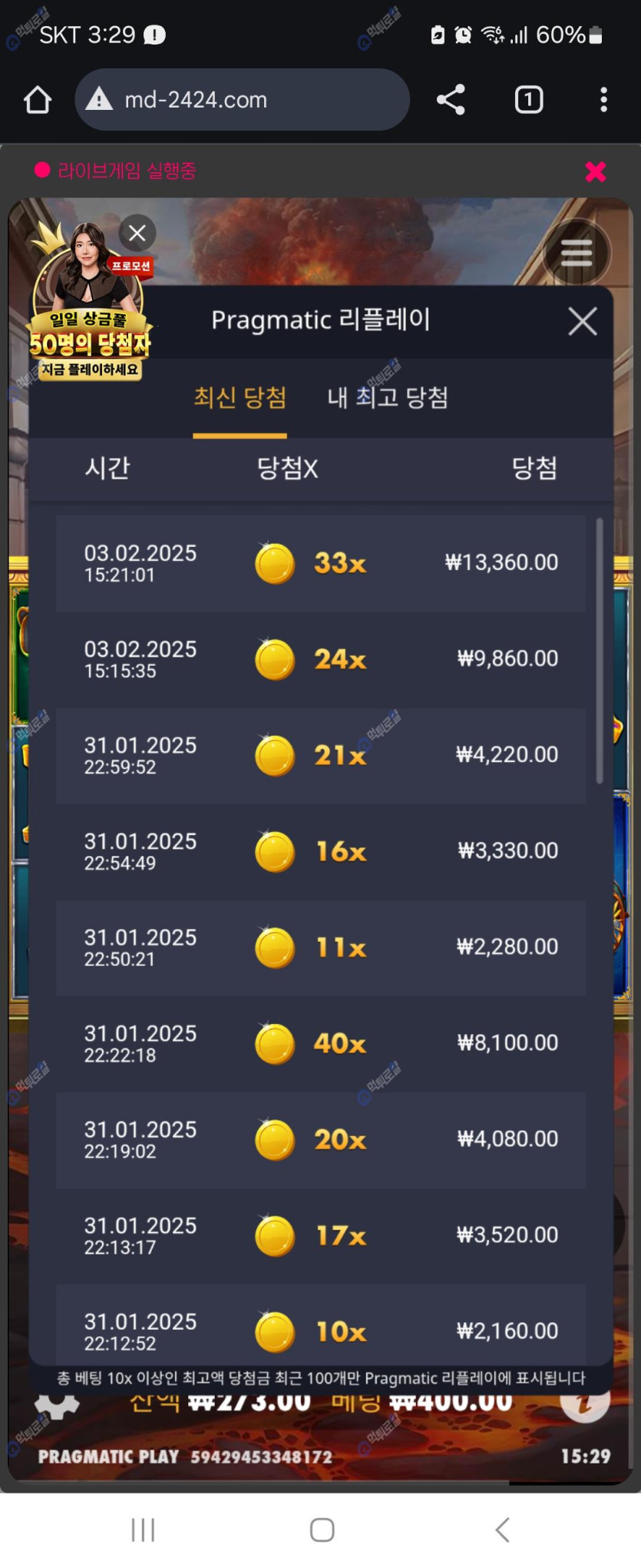Close the live game with pink X
The image size is (641, 1568).
(x=595, y=171)
